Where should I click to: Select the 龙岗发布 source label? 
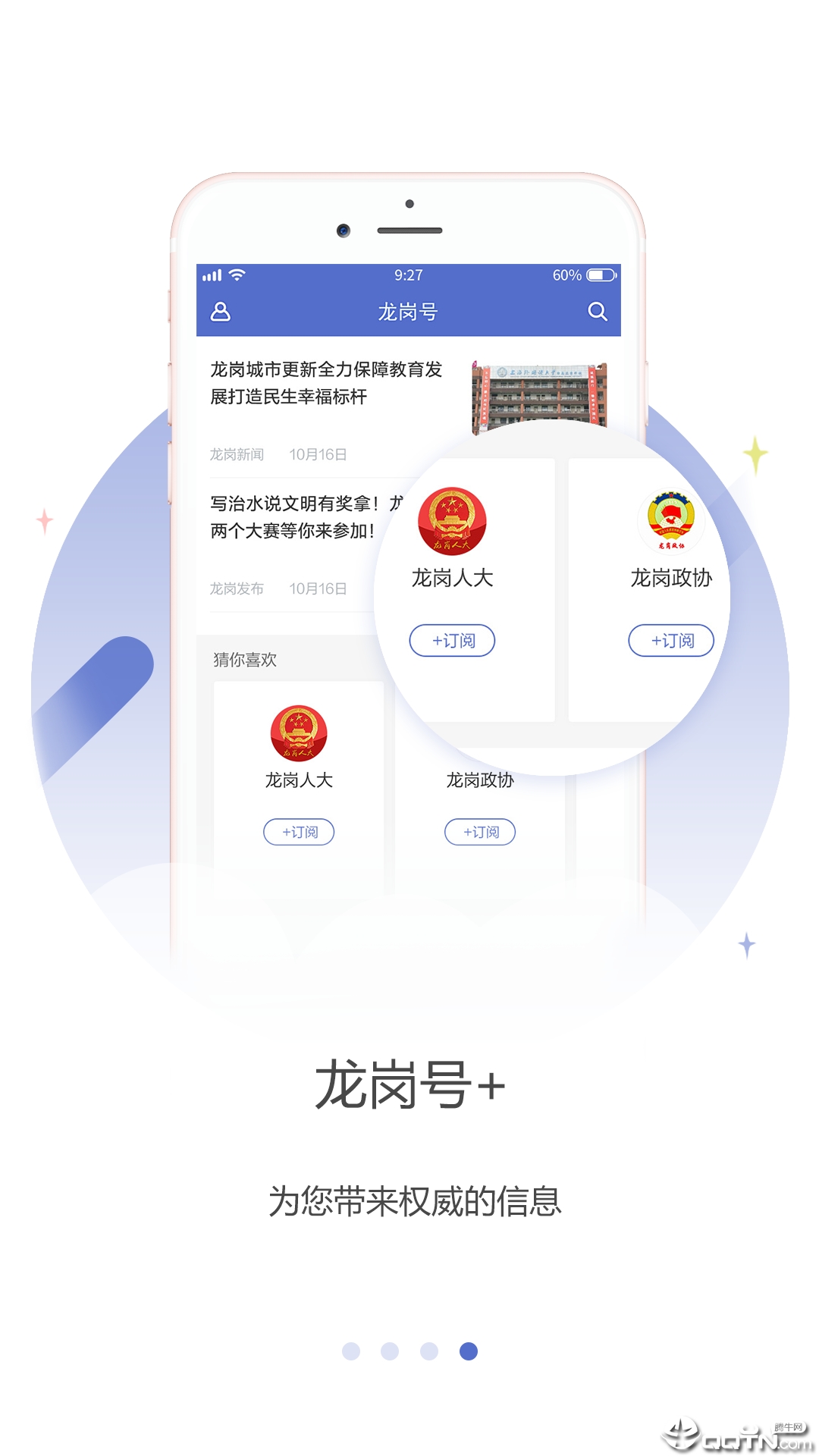coord(236,588)
